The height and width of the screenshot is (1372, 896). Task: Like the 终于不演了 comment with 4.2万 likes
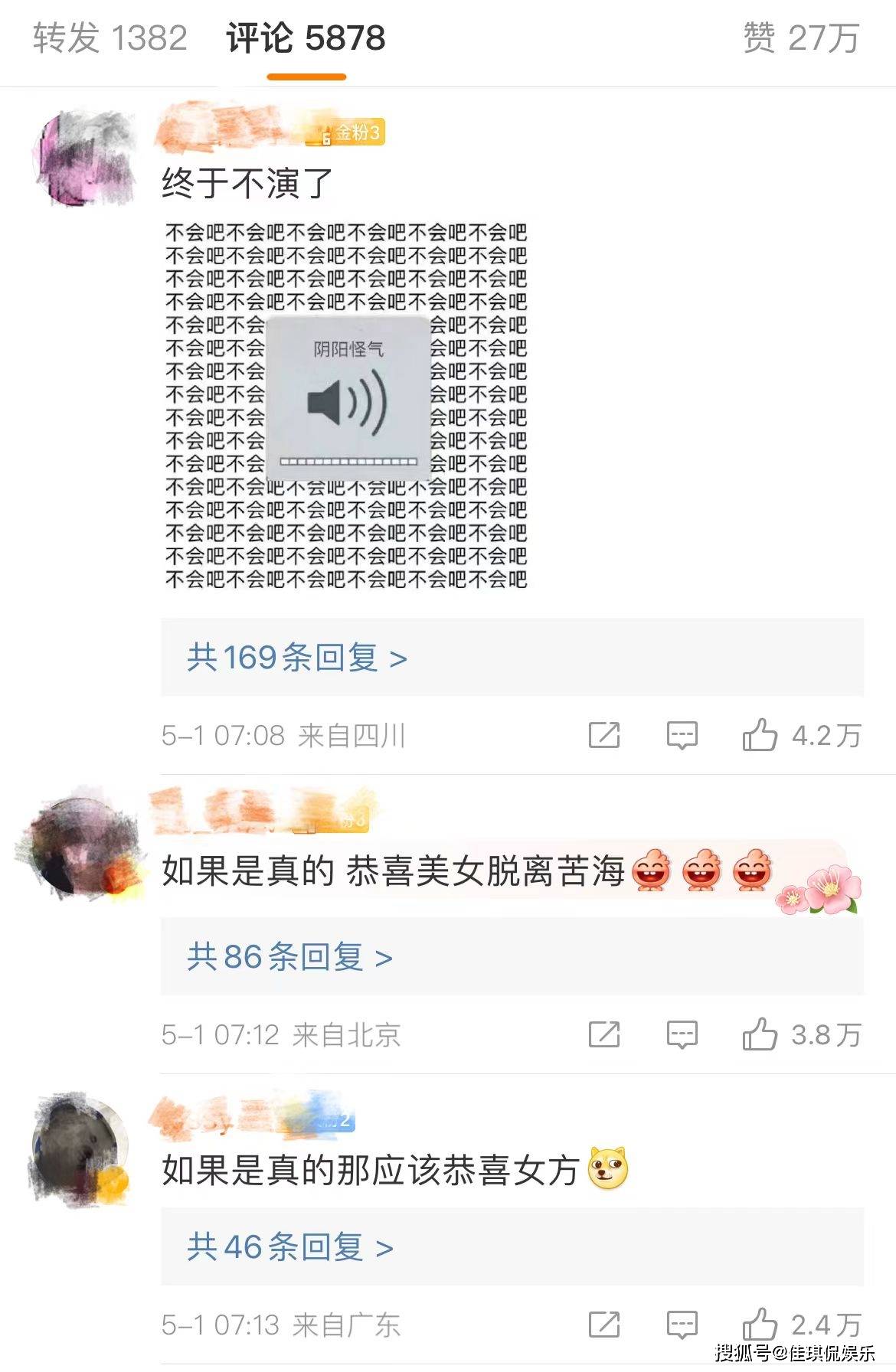click(760, 736)
